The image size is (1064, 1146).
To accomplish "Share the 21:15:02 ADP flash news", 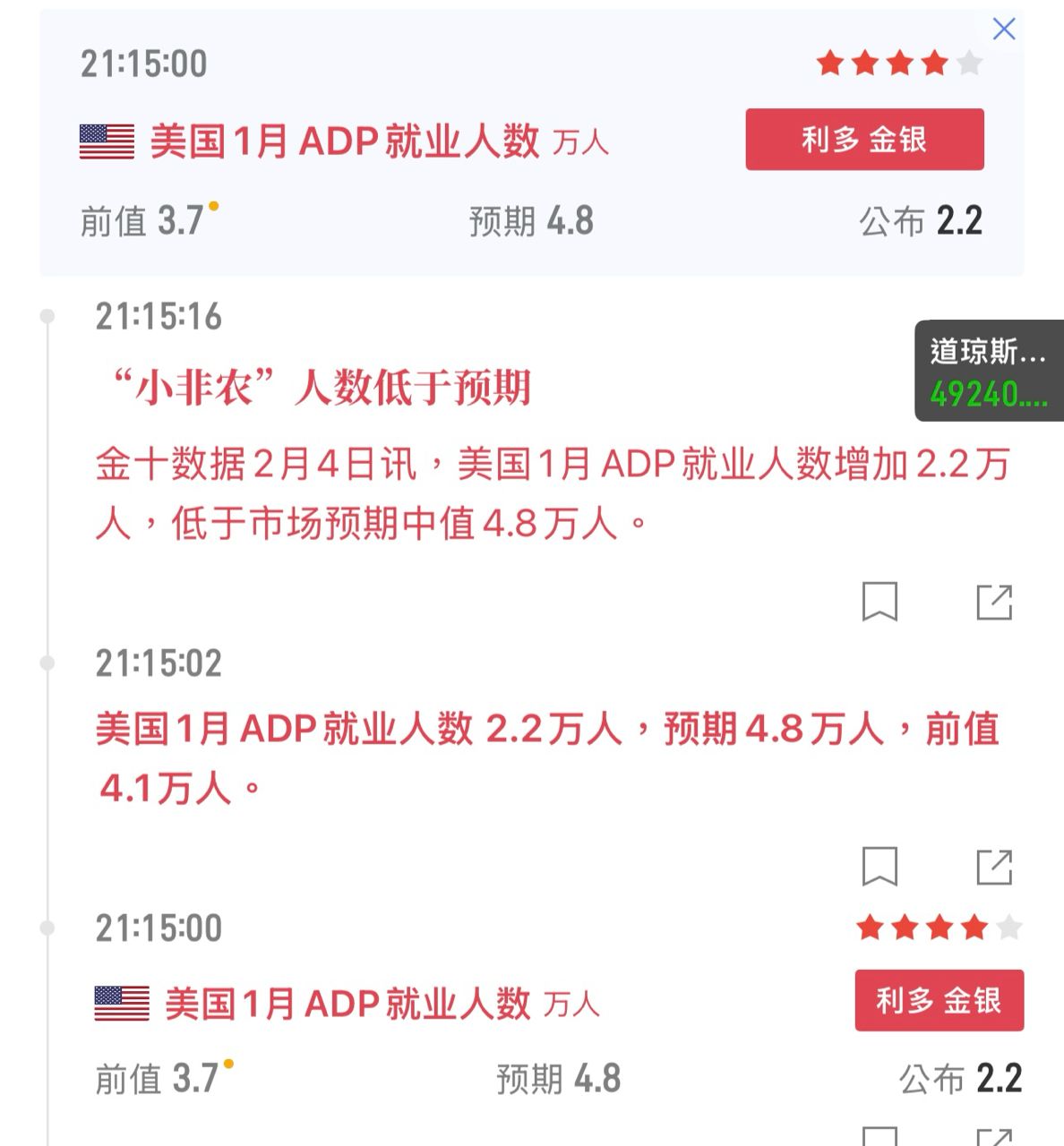I will (994, 867).
